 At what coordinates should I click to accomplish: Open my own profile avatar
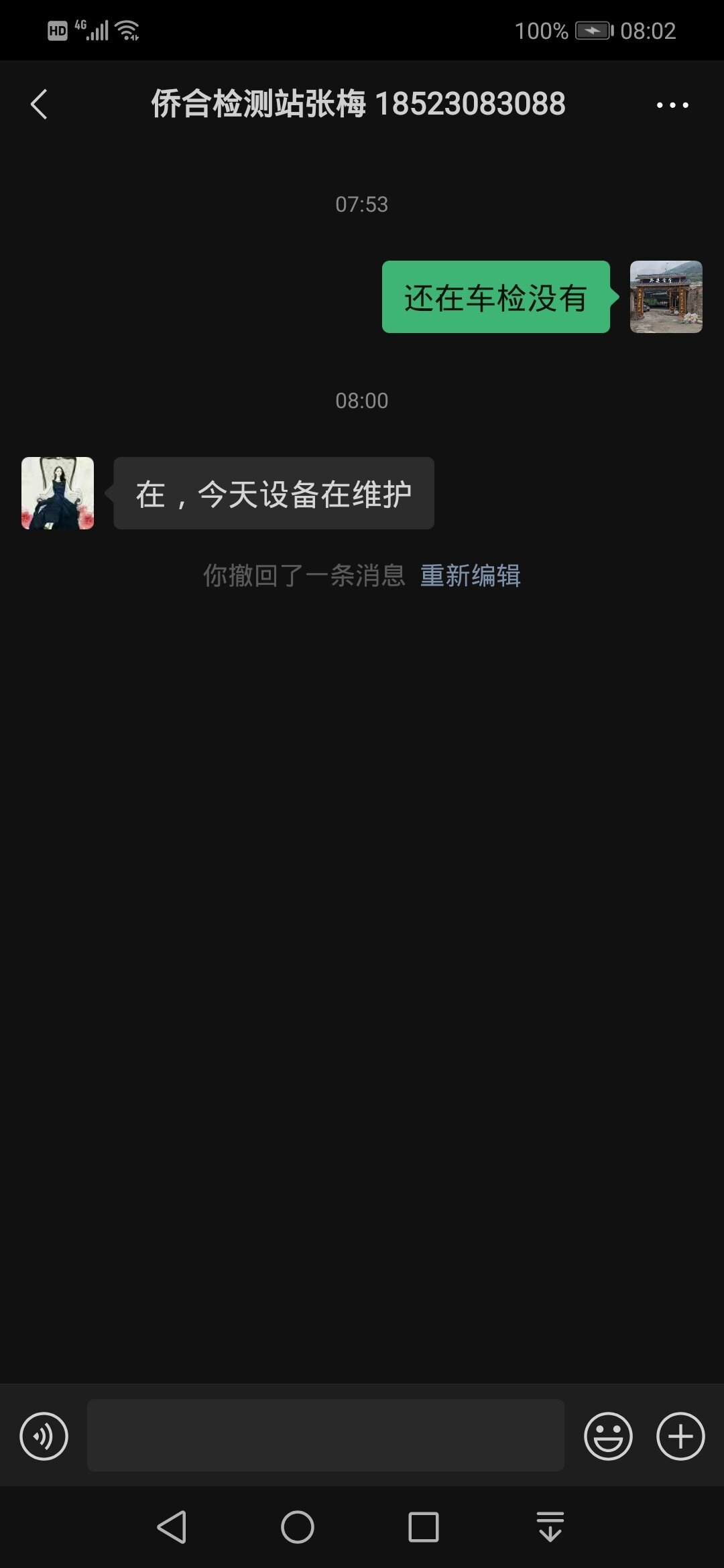pyautogui.click(x=666, y=297)
